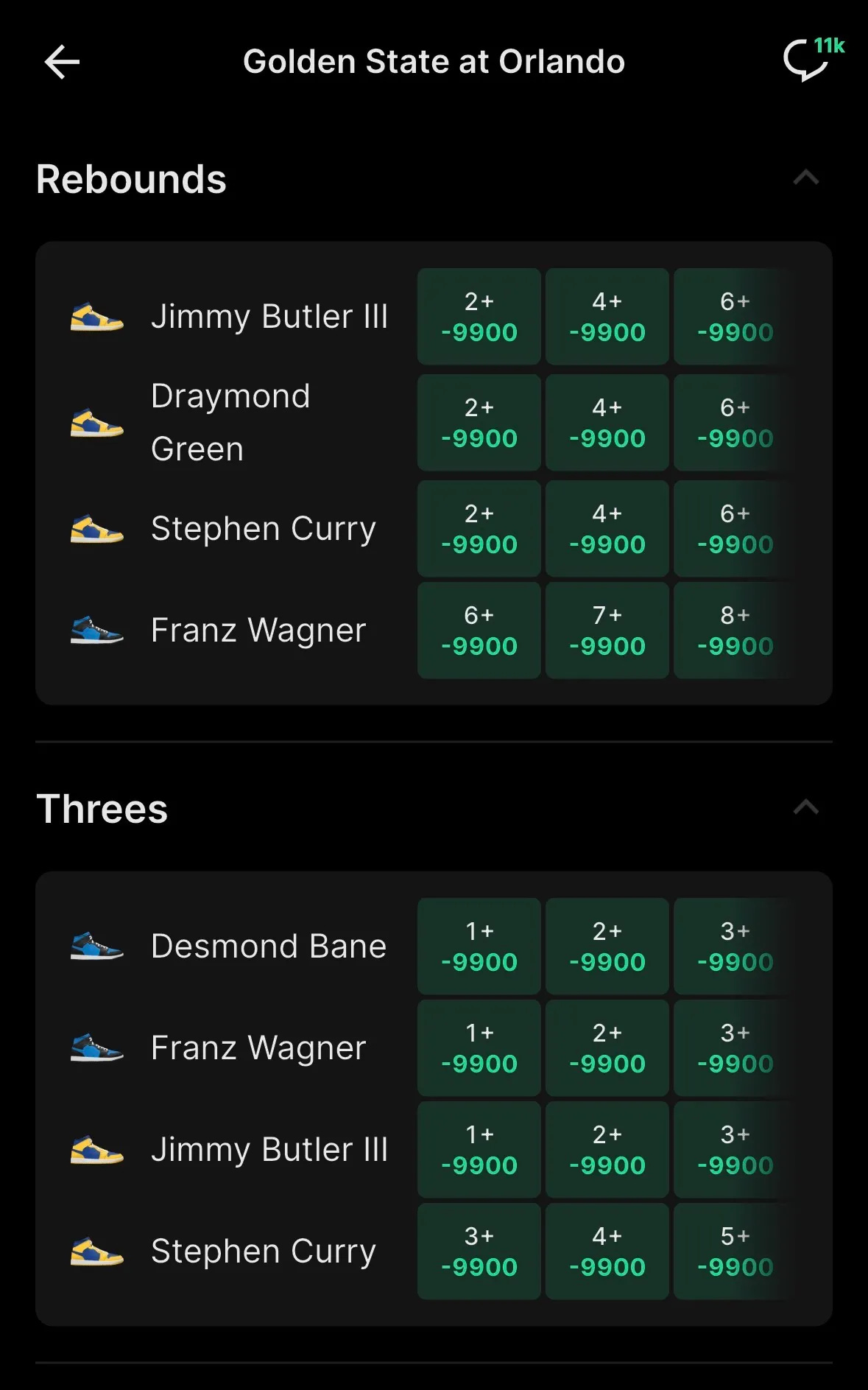Select Desmond Bane 1+ threes
This screenshot has width=868, height=1390.
pos(479,947)
